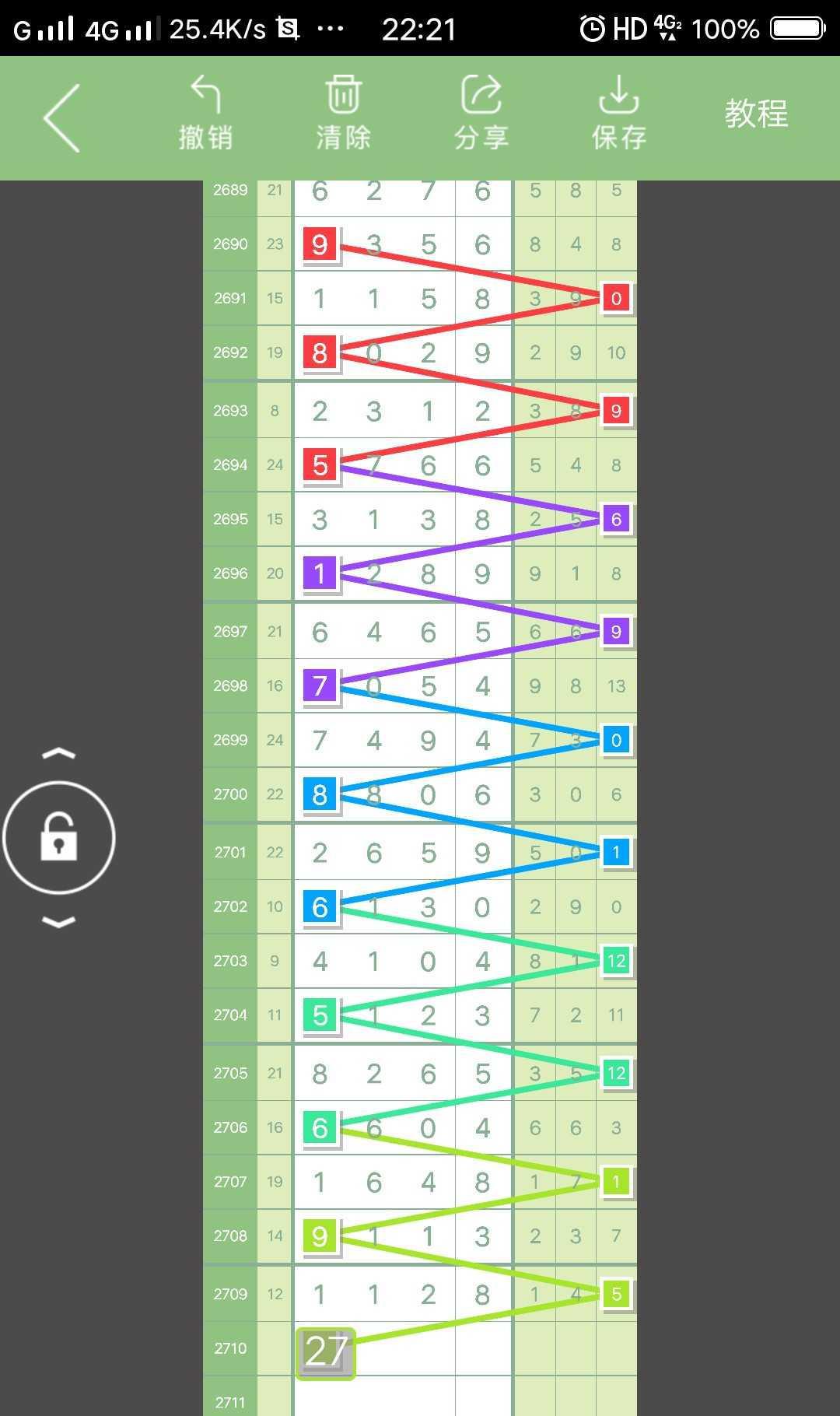The width and height of the screenshot is (840, 1416).
Task: Undo the last line with 撤销
Action: pos(205,114)
